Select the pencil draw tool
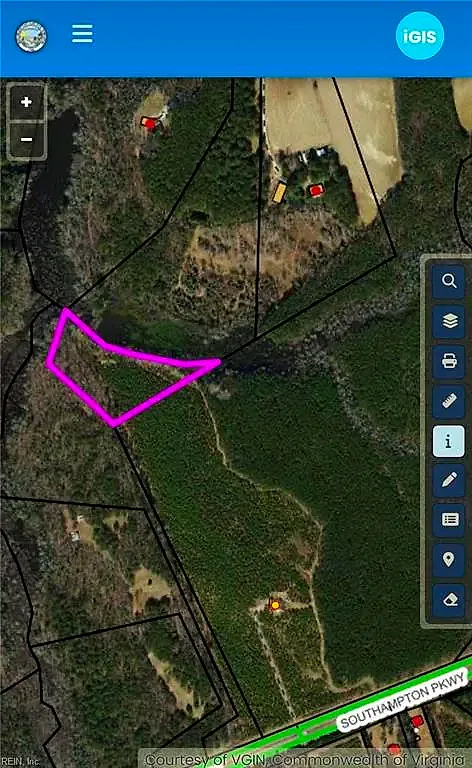This screenshot has width=472, height=768. [x=448, y=480]
